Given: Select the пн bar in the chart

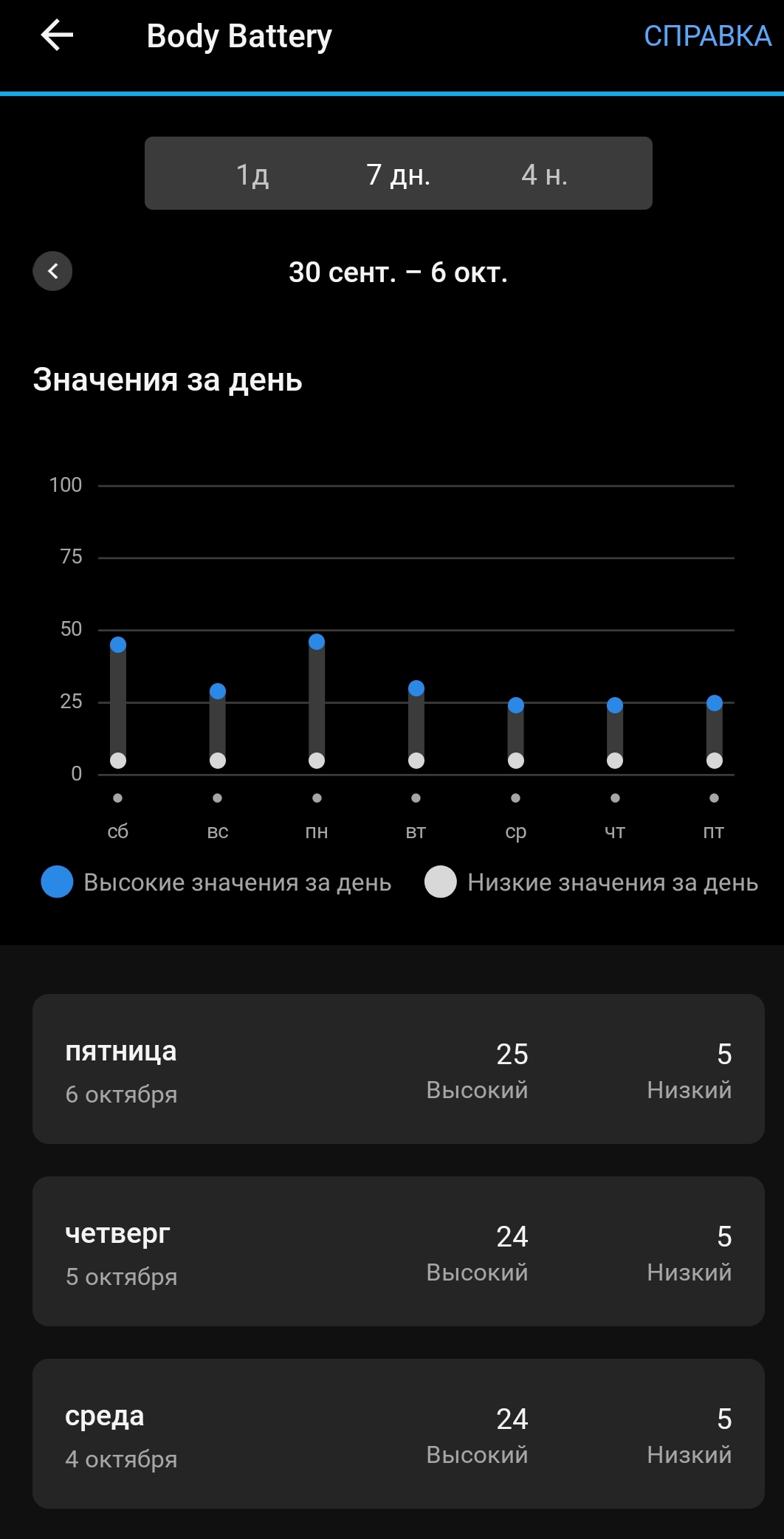Looking at the screenshot, I should [x=317, y=701].
